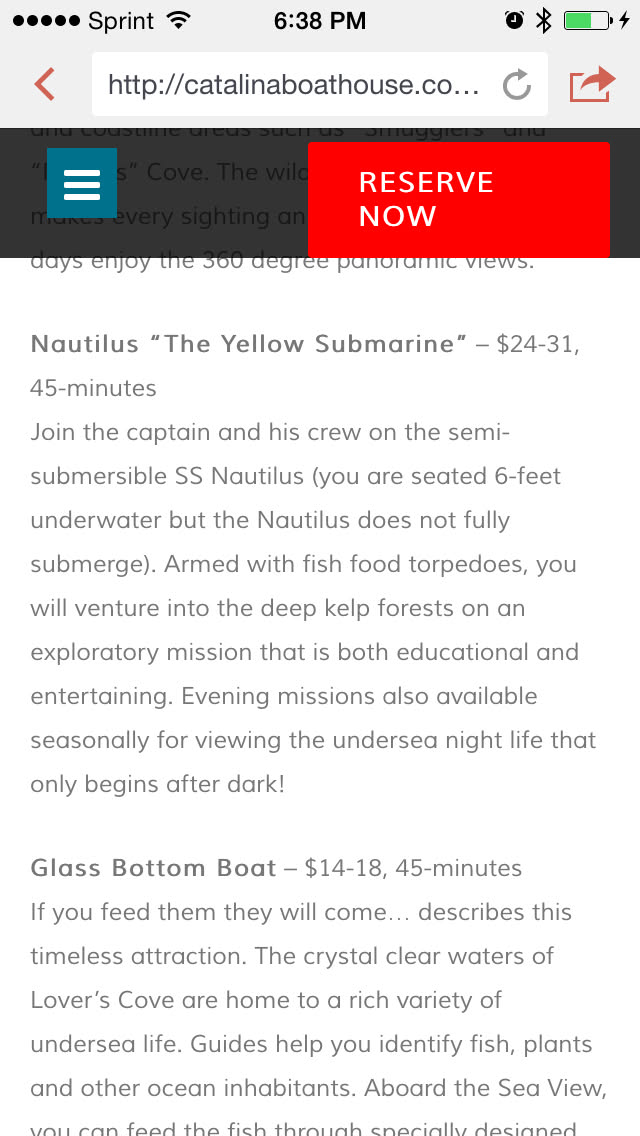
Task: Open the hamburger navigation menu
Action: (82, 184)
